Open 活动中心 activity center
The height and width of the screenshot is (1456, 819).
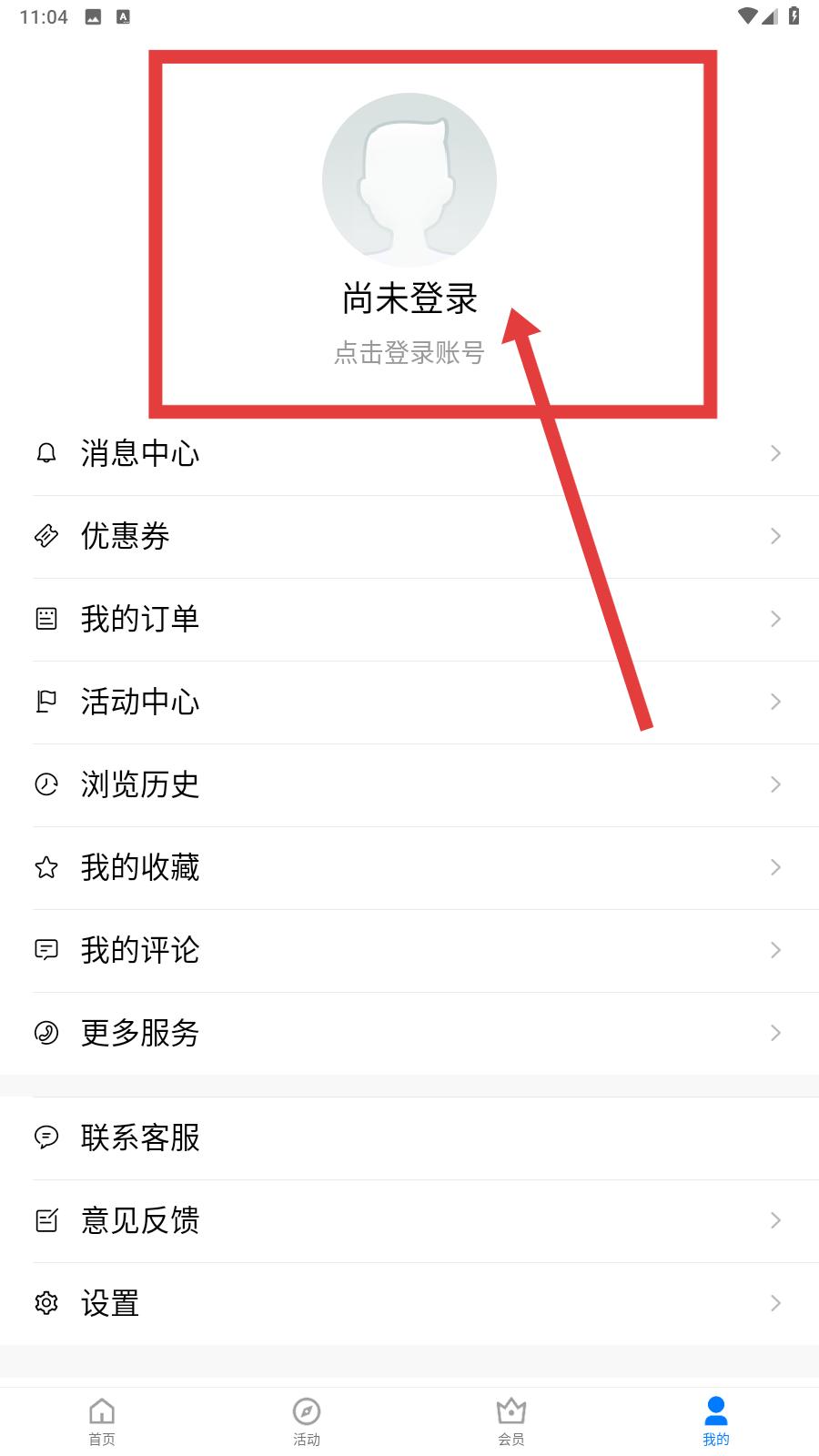tap(409, 702)
